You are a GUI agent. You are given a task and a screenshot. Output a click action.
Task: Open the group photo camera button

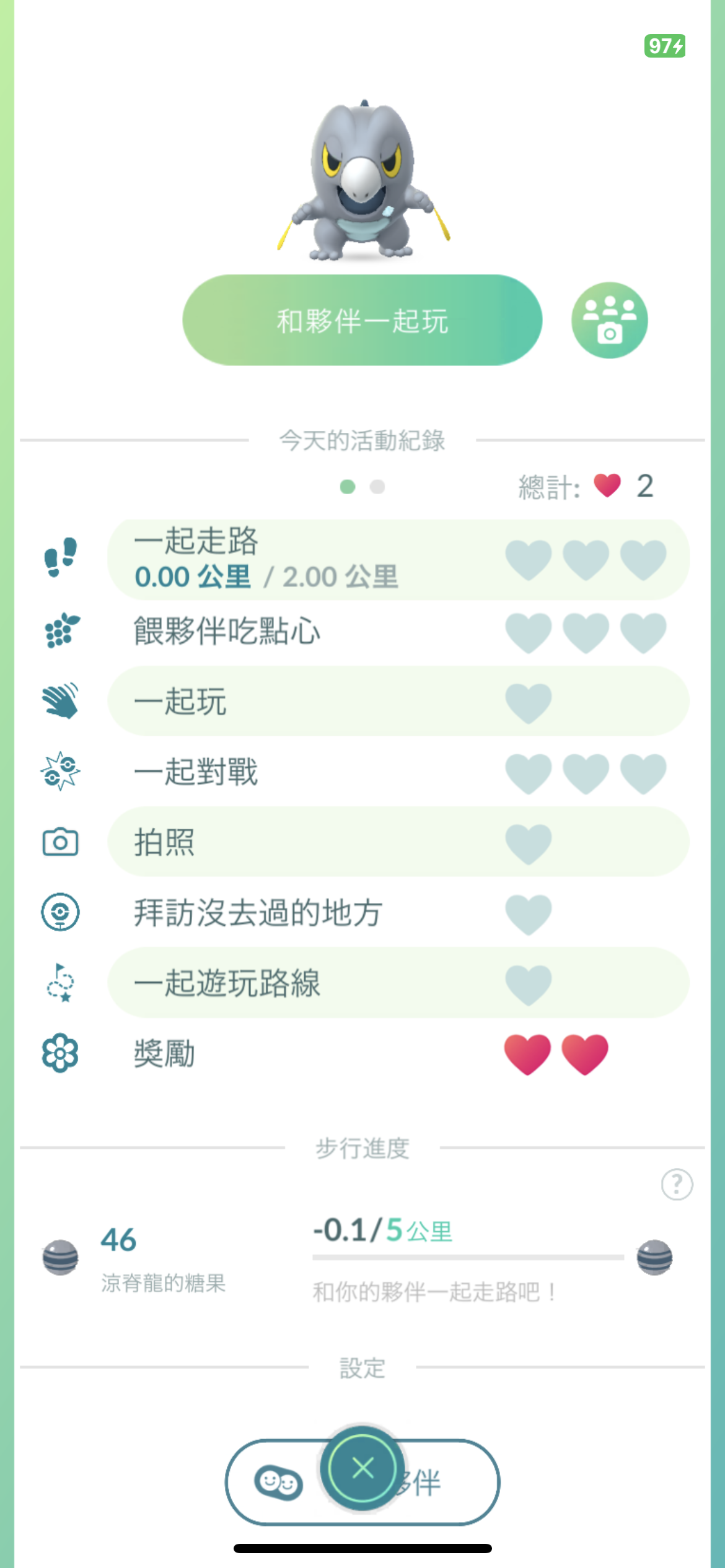(609, 320)
